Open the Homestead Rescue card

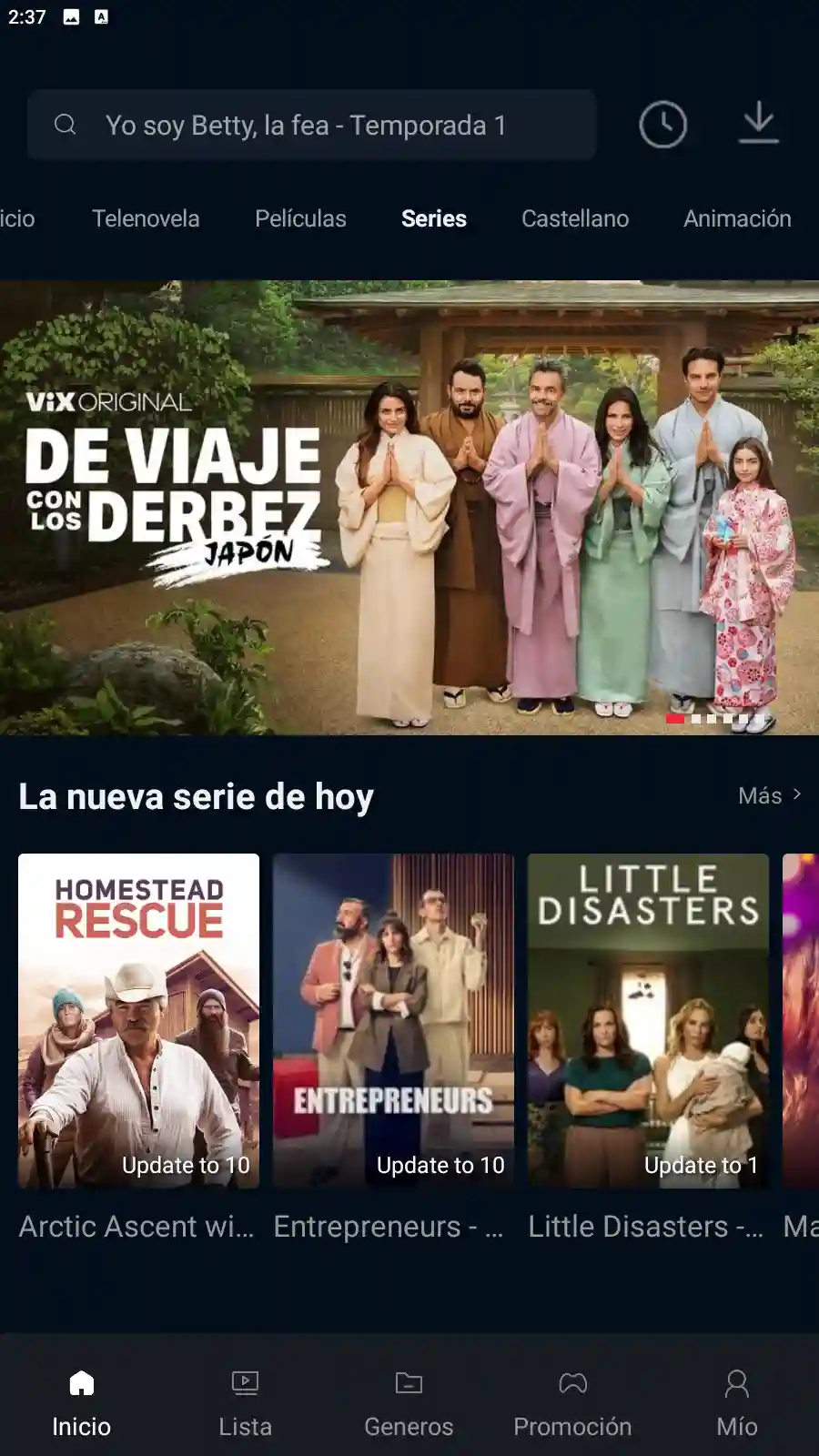[138, 1020]
